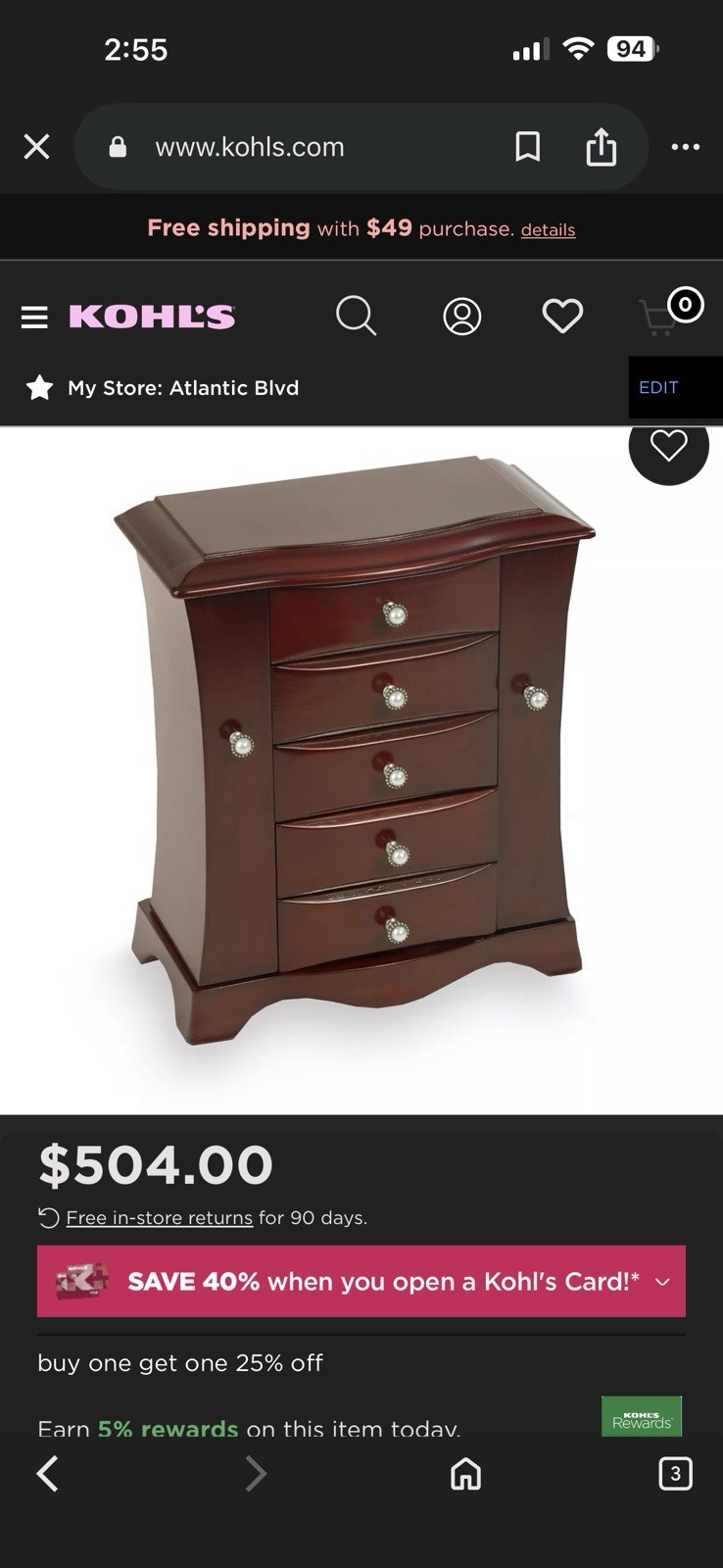Open the browser home button
This screenshot has width=723, height=1568.
465,1474
